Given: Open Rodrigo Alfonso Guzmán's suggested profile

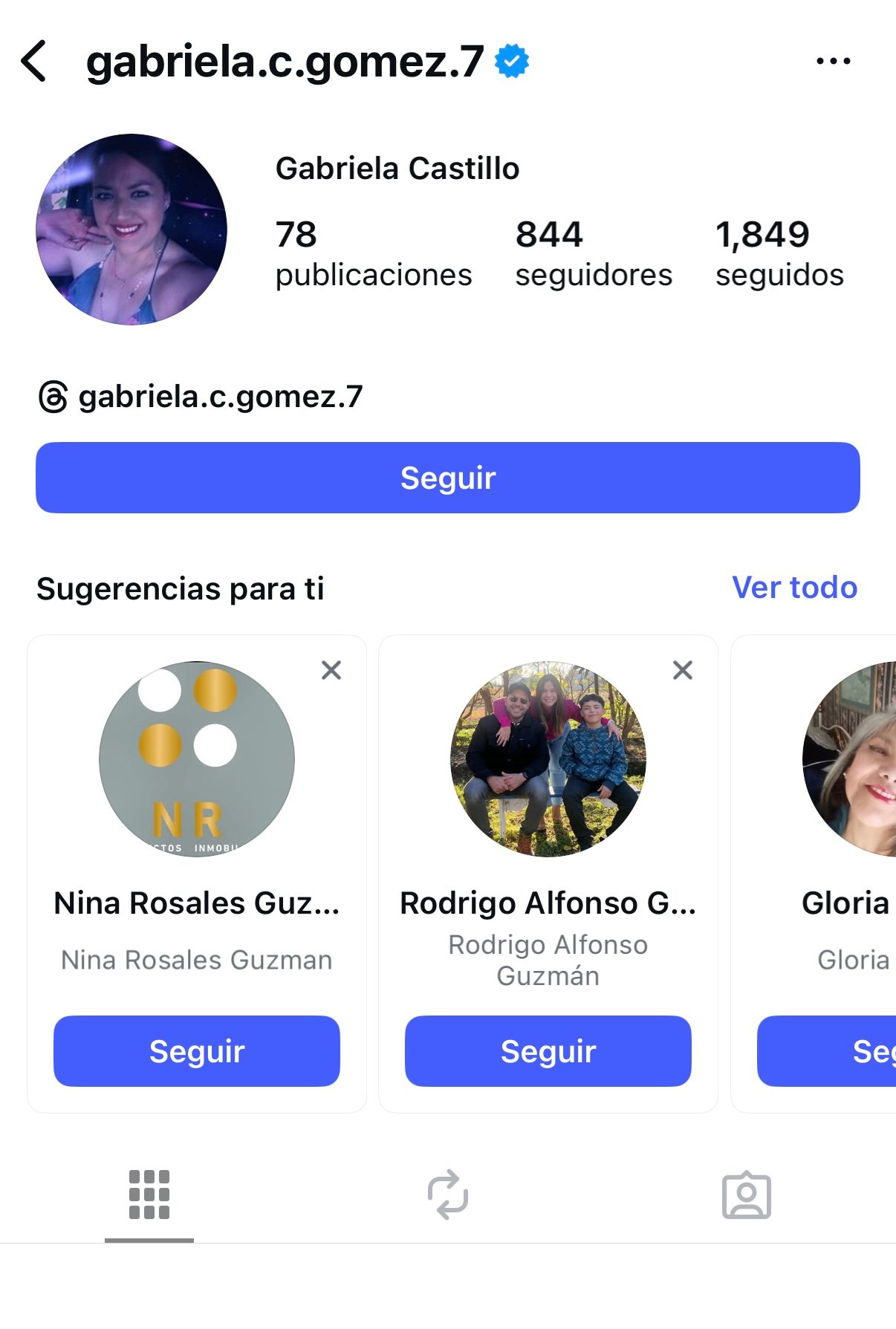Looking at the screenshot, I should click(548, 759).
